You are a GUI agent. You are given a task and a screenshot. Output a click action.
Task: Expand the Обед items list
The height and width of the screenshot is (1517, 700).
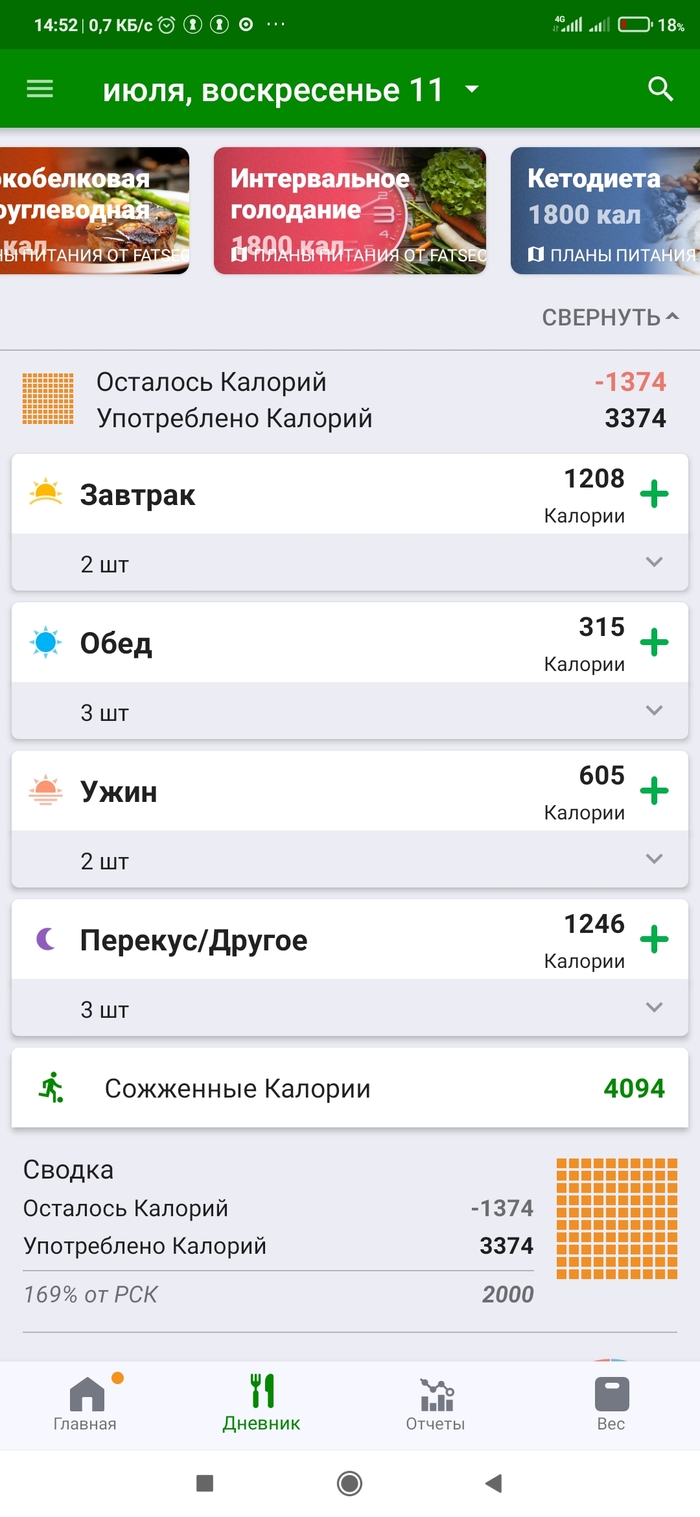[654, 711]
